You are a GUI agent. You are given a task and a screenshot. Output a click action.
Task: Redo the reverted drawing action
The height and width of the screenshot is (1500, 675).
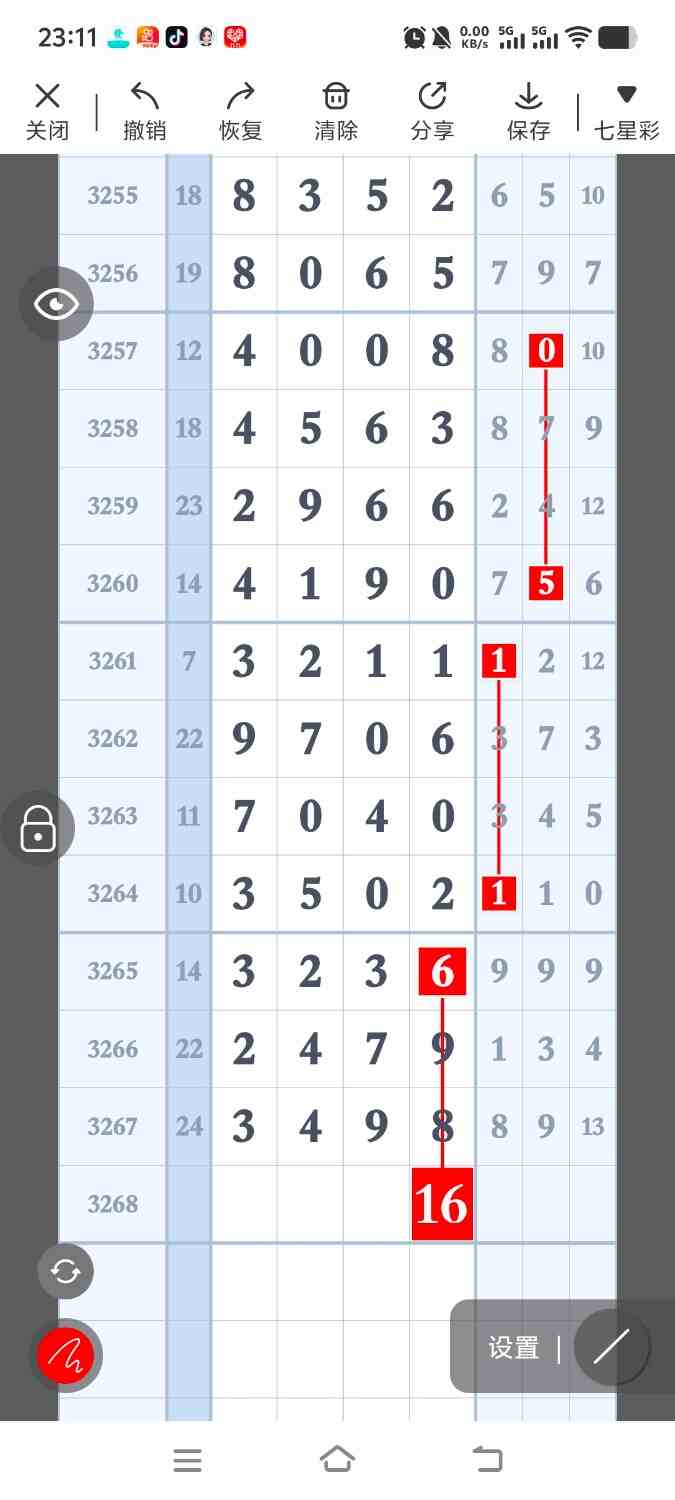click(x=240, y=111)
